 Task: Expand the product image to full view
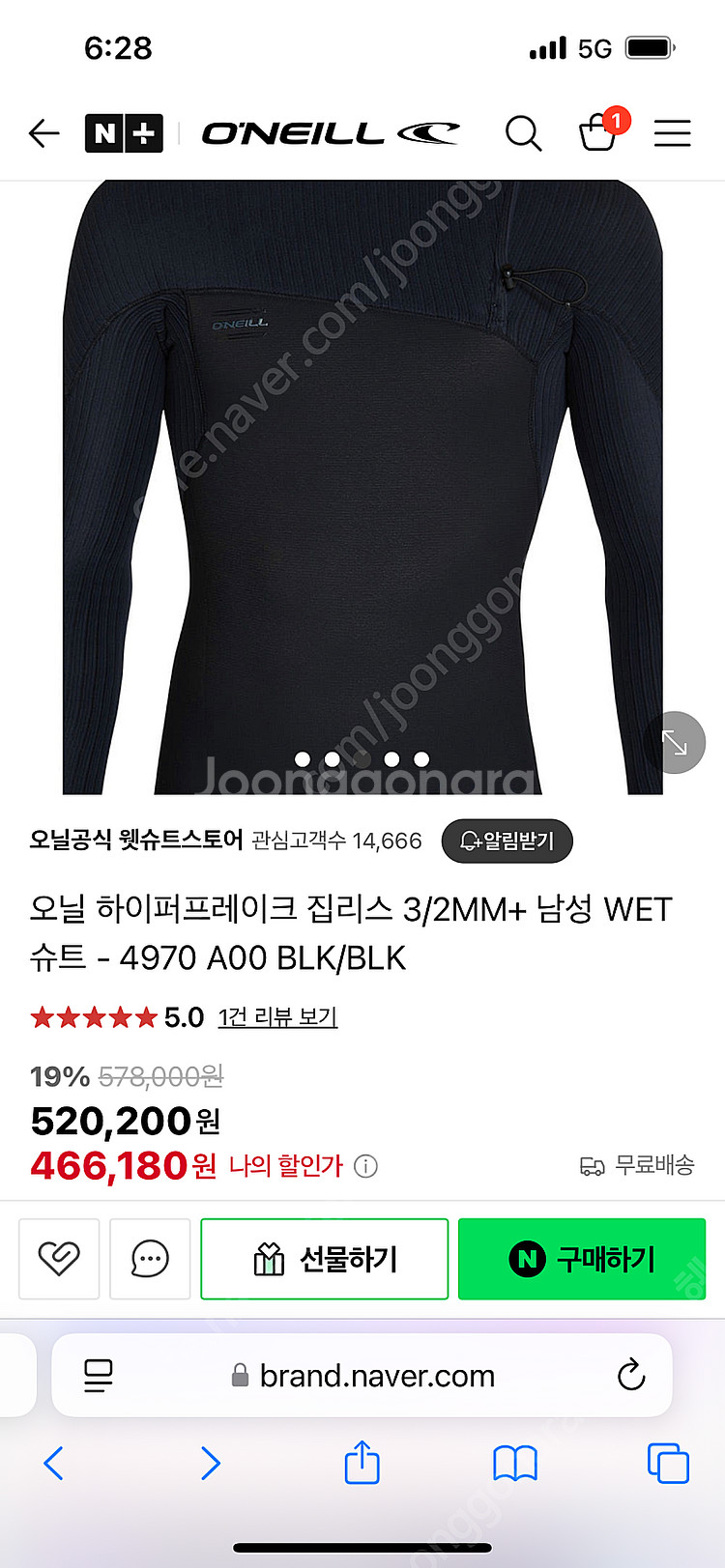click(675, 742)
